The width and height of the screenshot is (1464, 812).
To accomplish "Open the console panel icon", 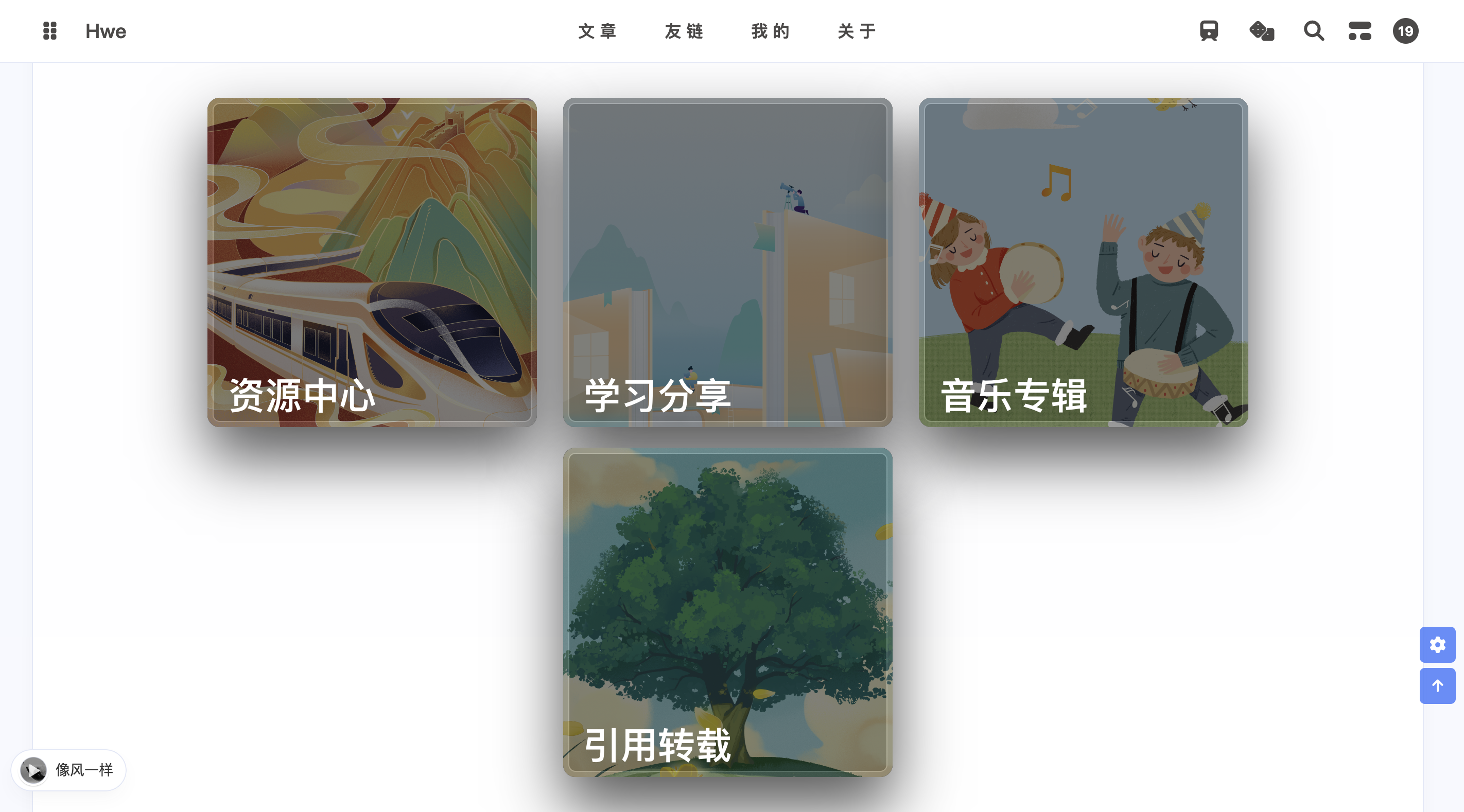I will pos(1360,31).
